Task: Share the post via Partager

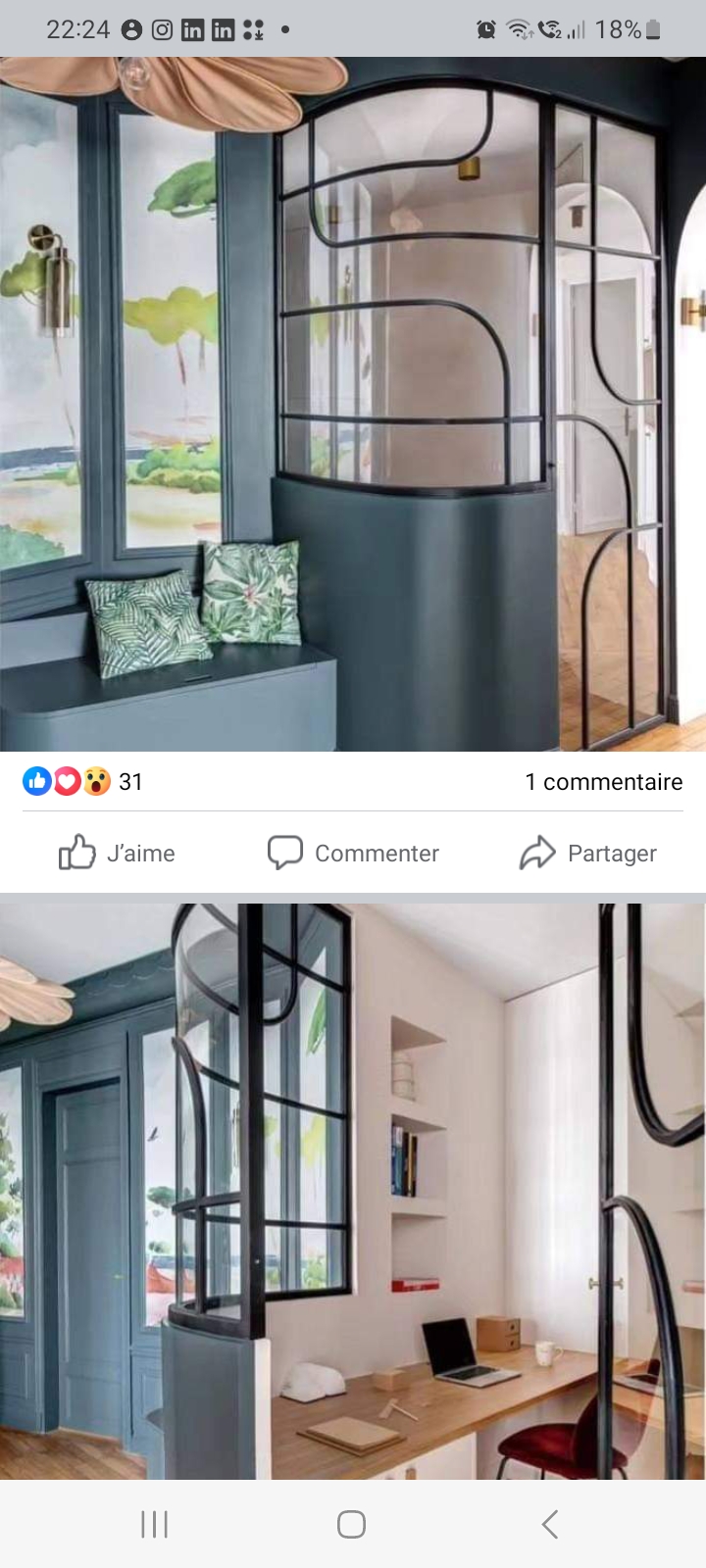Action: (588, 853)
